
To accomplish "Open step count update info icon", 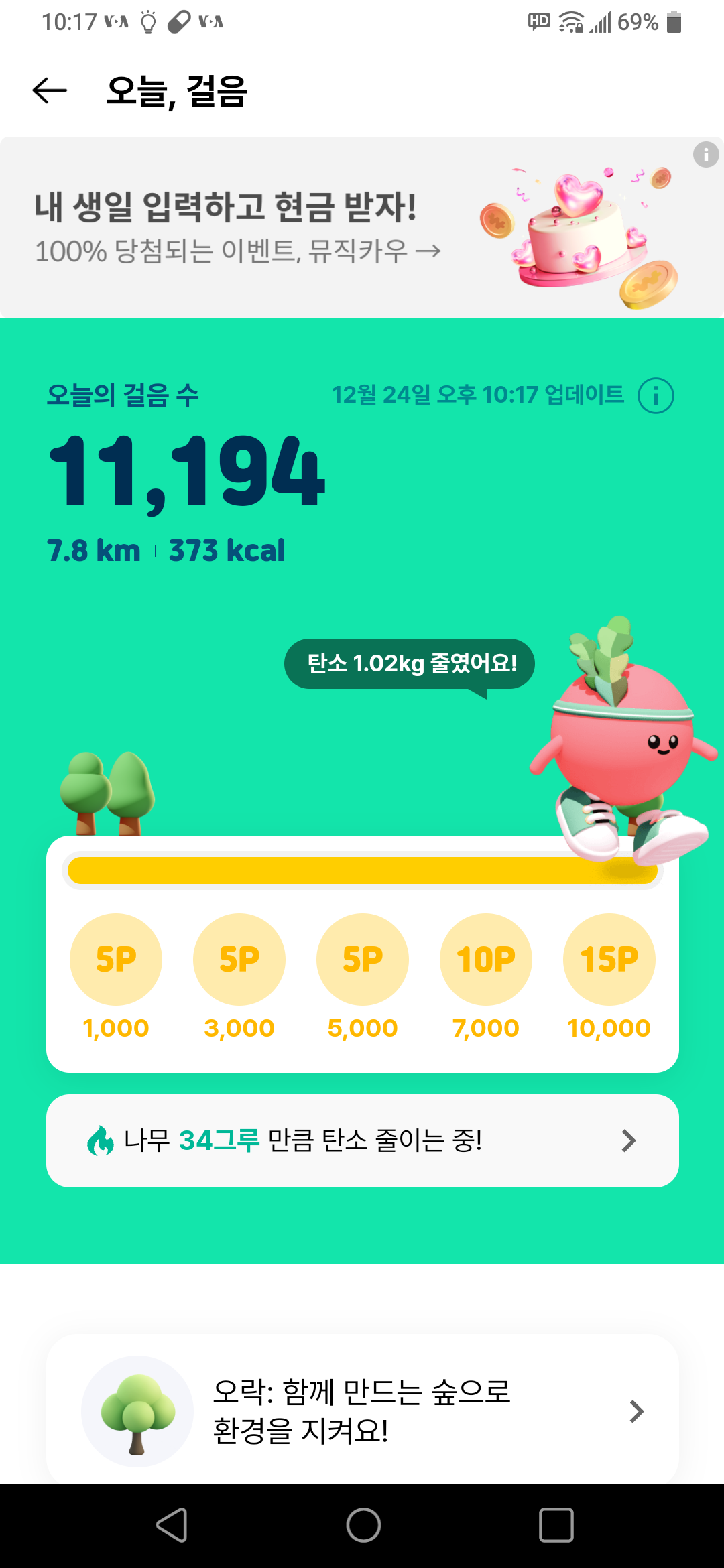I will point(656,395).
